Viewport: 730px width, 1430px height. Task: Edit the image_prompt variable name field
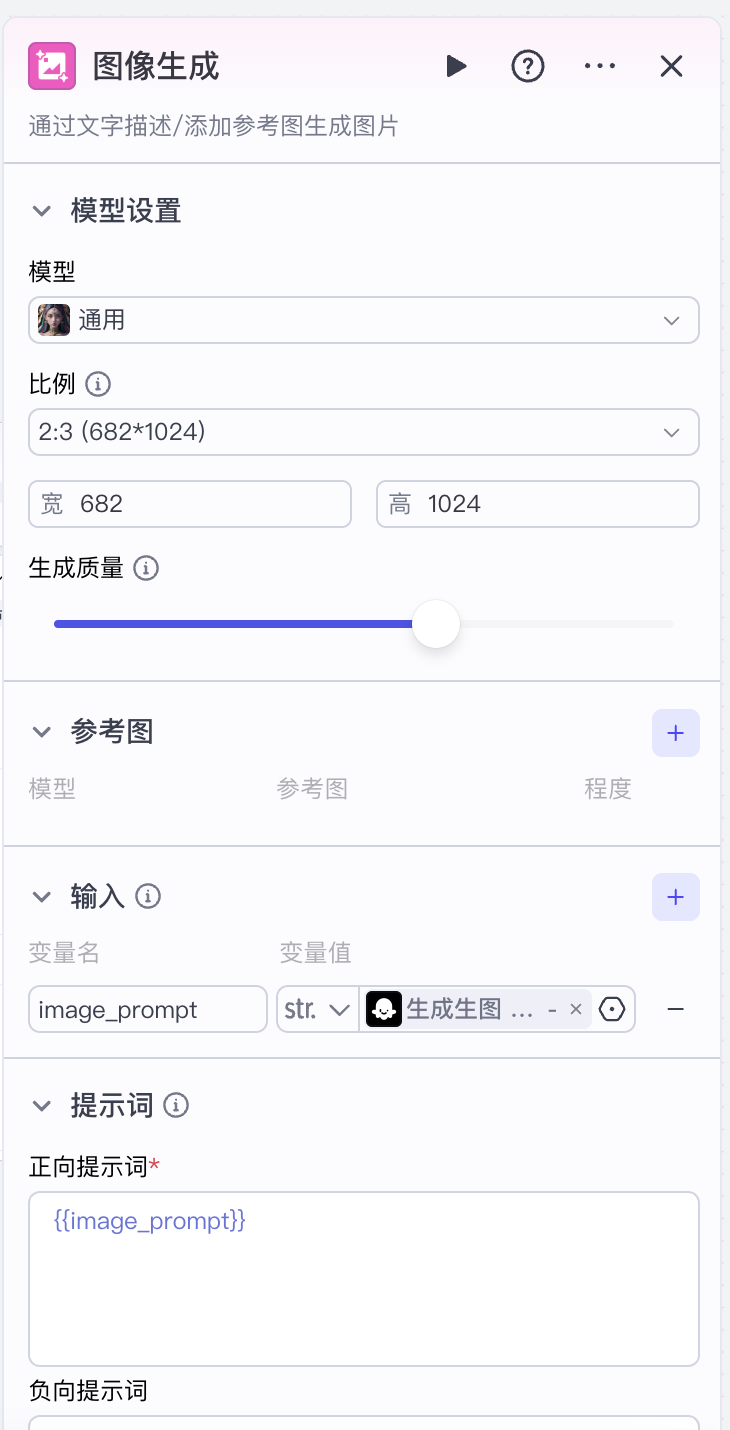pyautogui.click(x=148, y=1010)
